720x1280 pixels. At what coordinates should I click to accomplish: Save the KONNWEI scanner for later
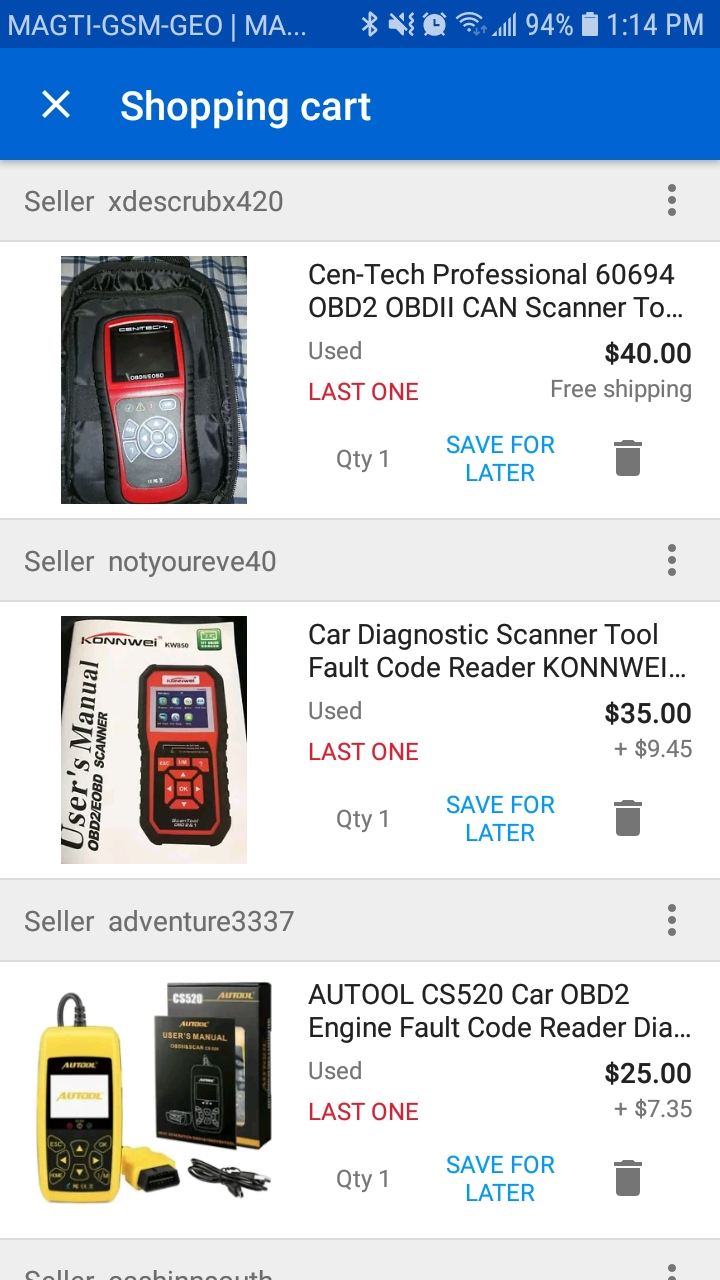point(500,819)
